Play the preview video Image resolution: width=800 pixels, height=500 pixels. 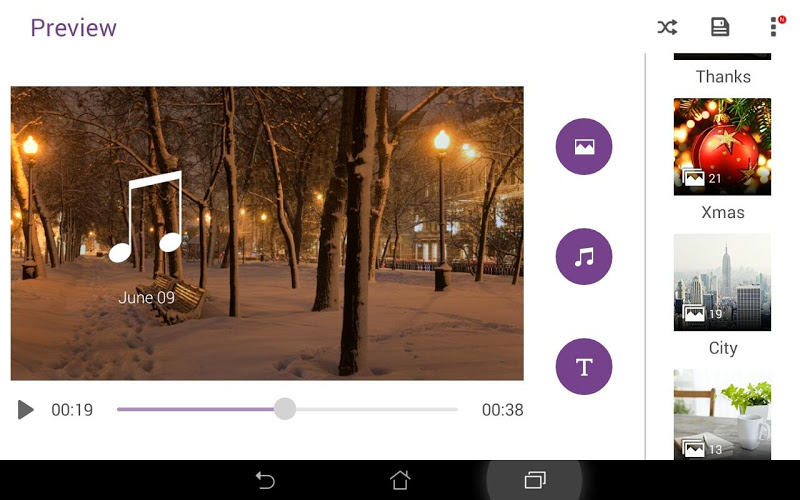pyautogui.click(x=26, y=409)
